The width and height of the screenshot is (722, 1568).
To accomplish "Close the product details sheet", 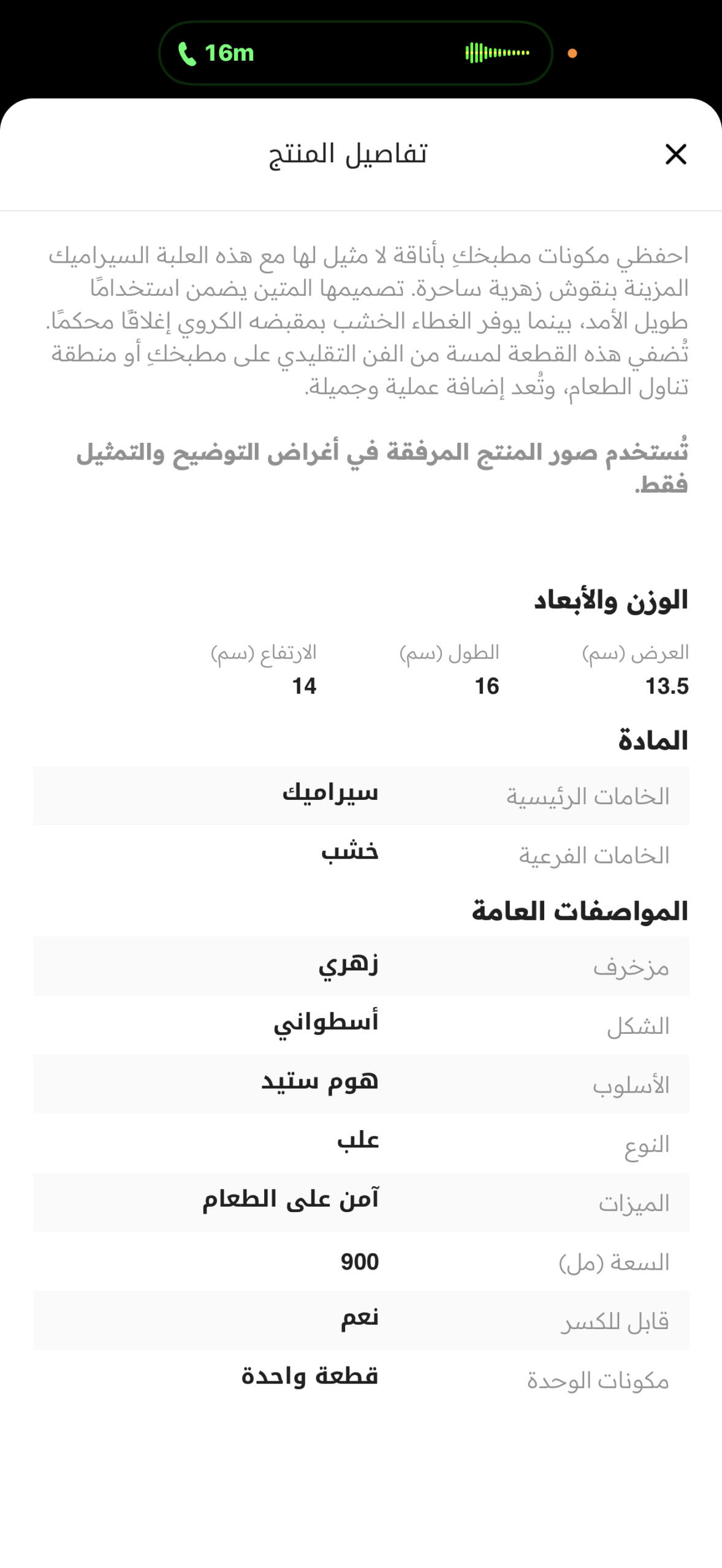I will click(x=675, y=154).
